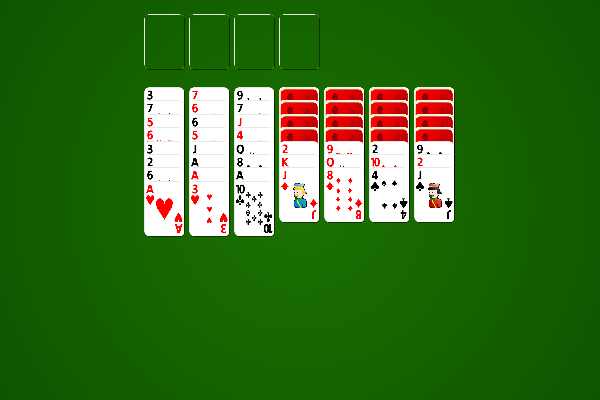The width and height of the screenshot is (600, 400).
Task: Select the jack of diamonds card
Action: click(x=299, y=196)
